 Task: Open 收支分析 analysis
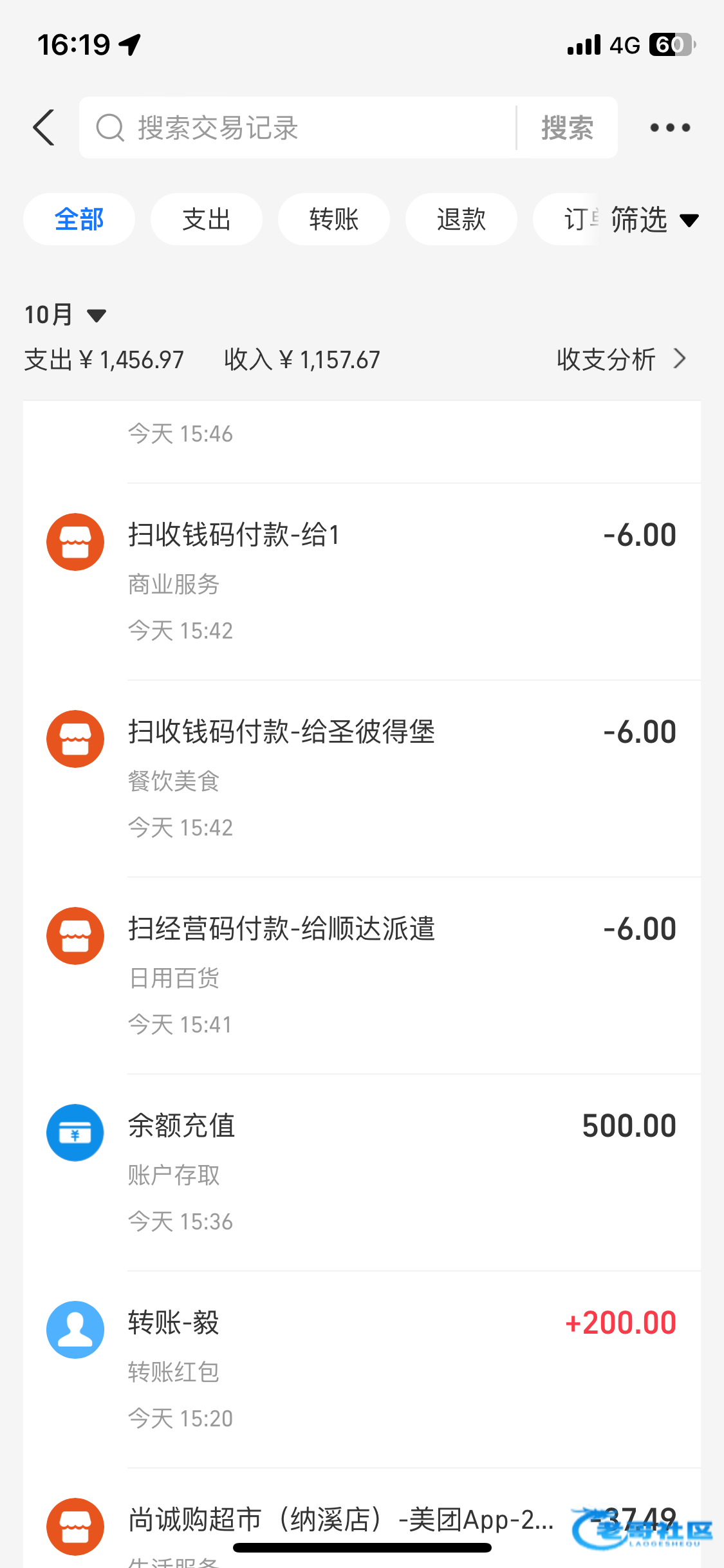tap(621, 359)
